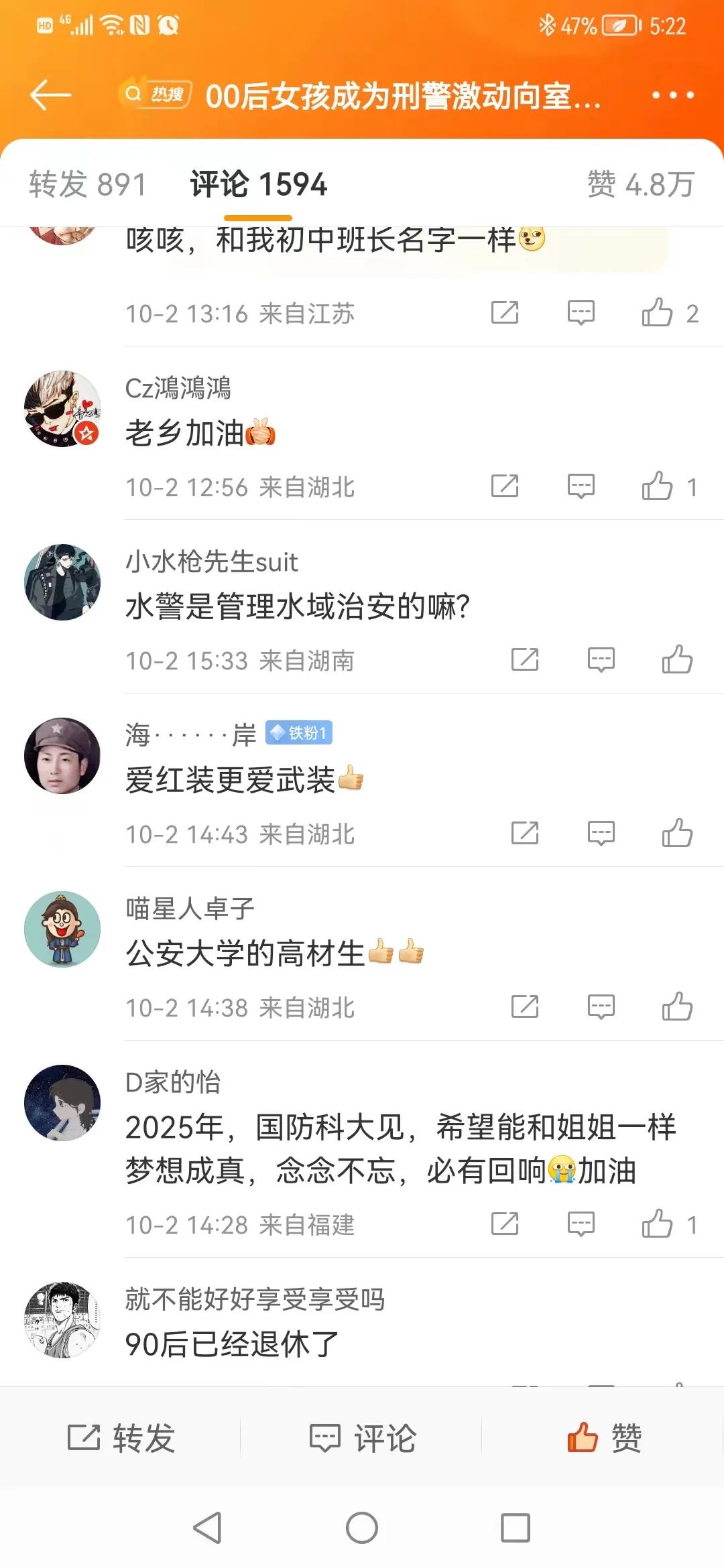Open the three-dot overflow menu
The height and width of the screenshot is (1568, 724).
pos(673,95)
